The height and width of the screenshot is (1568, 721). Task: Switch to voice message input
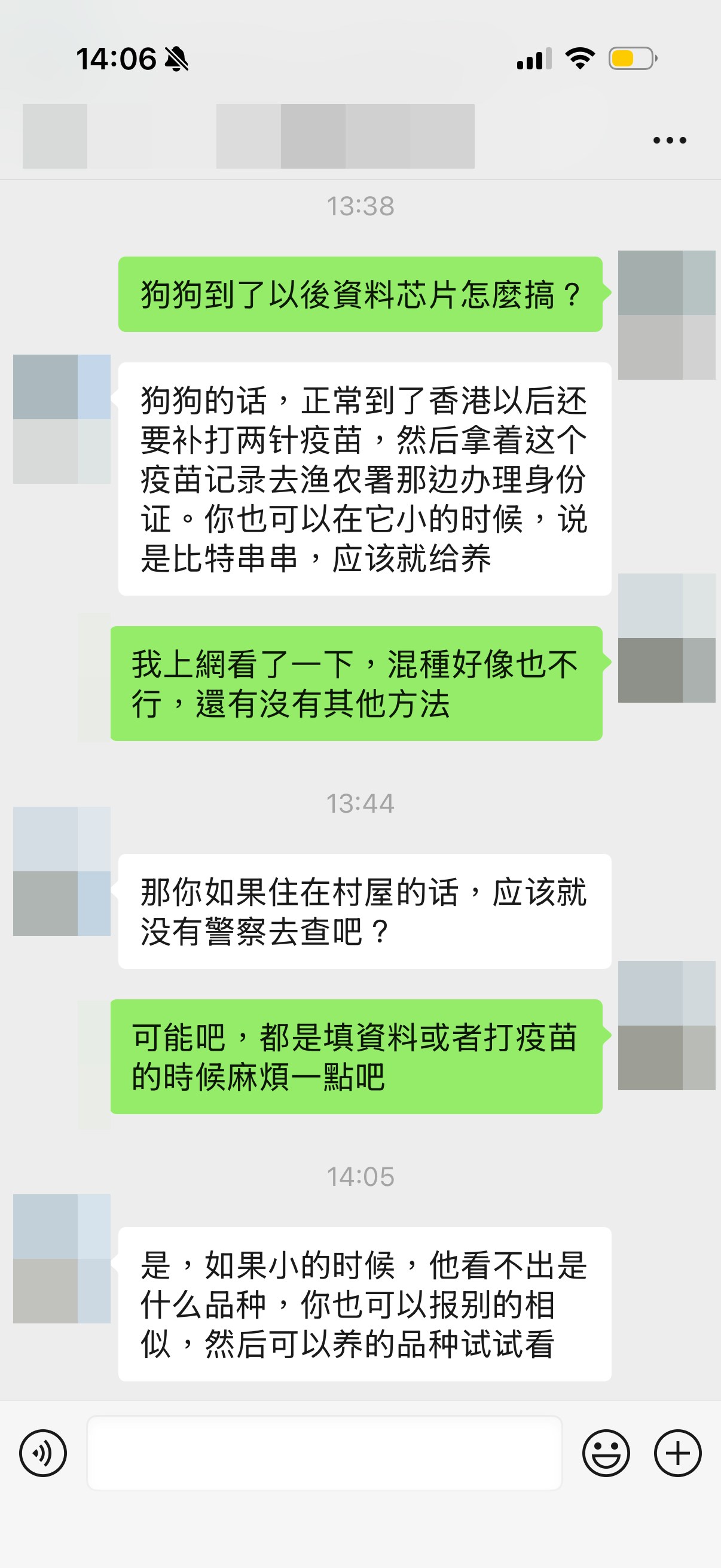click(43, 1453)
